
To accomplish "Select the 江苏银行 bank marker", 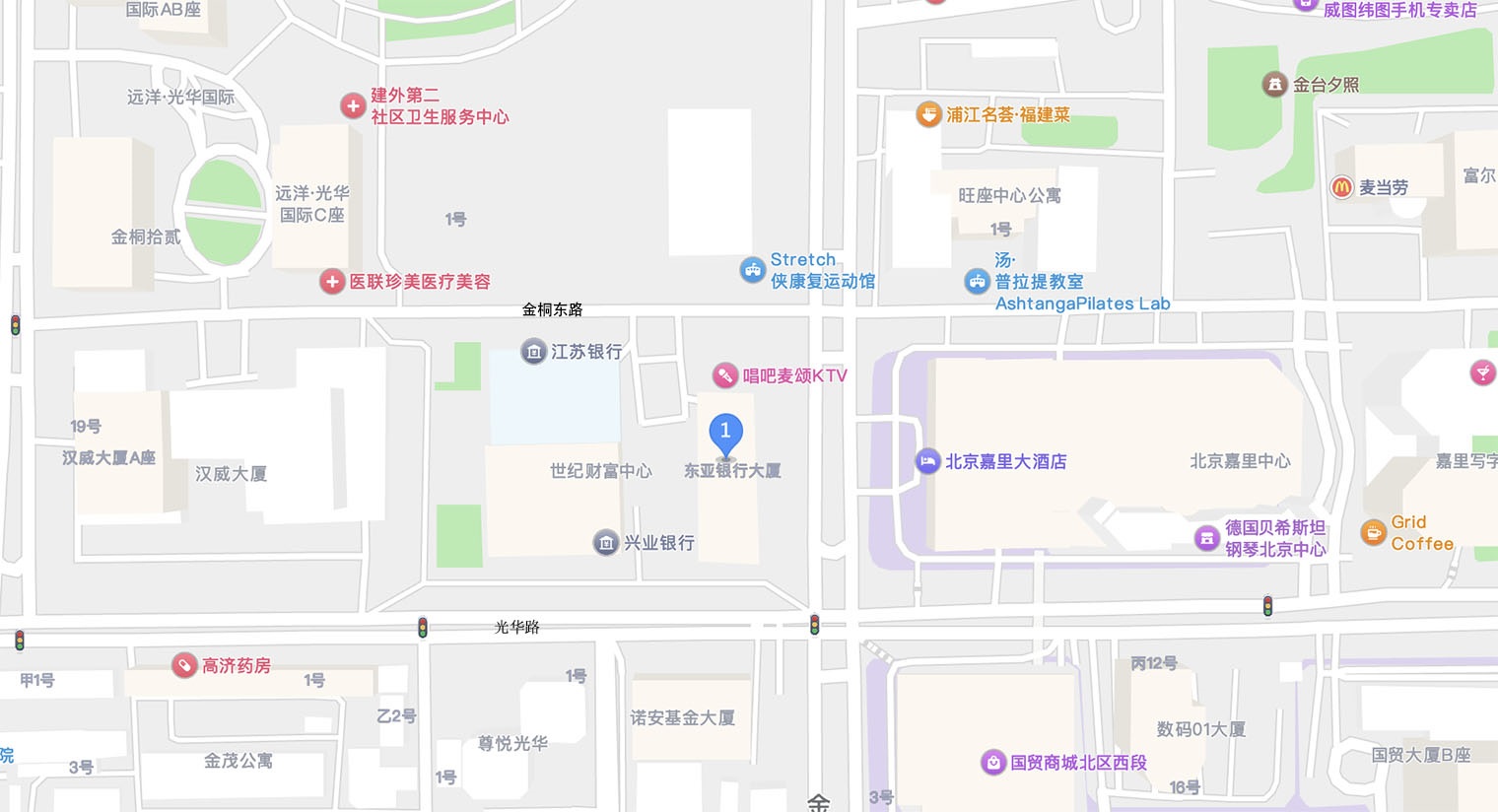I will point(533,352).
